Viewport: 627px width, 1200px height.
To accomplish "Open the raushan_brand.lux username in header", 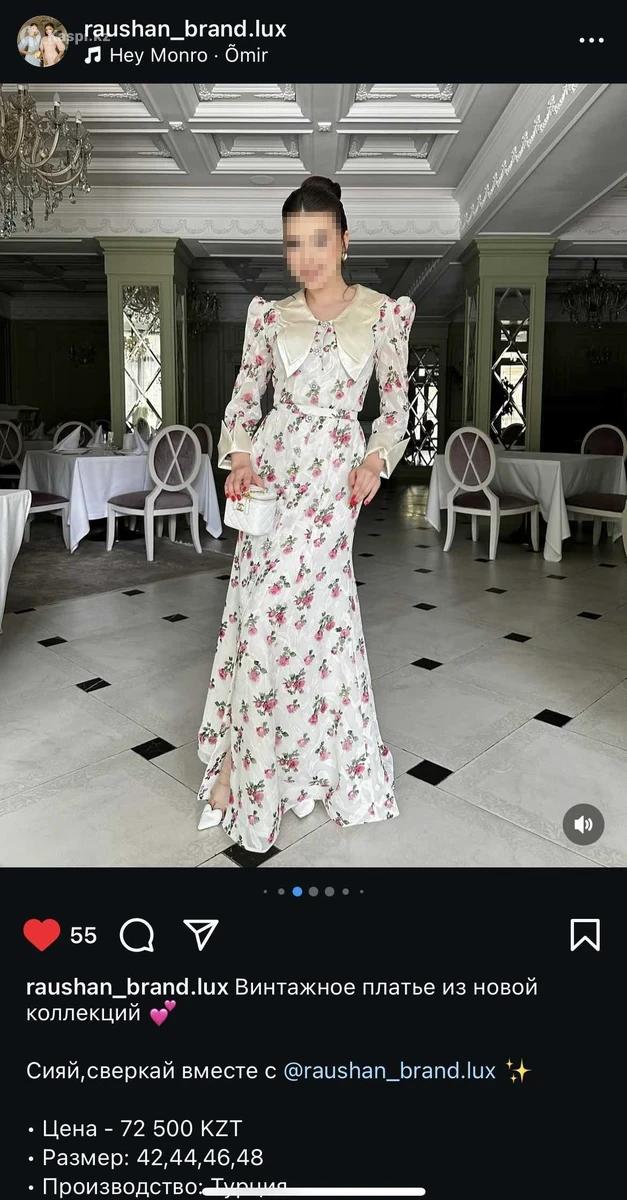I will pyautogui.click(x=184, y=29).
